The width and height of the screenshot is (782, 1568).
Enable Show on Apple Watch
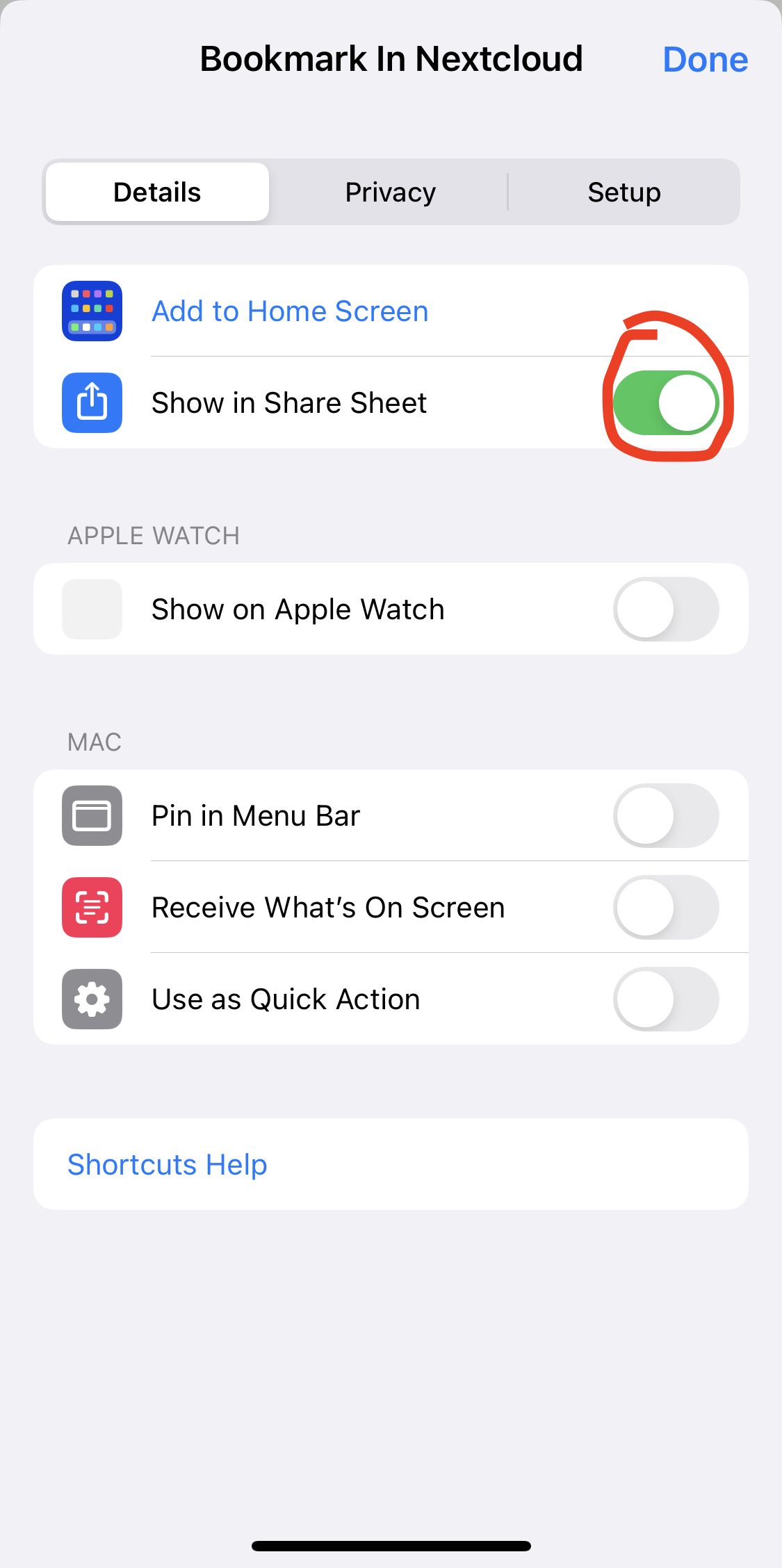[665, 610]
